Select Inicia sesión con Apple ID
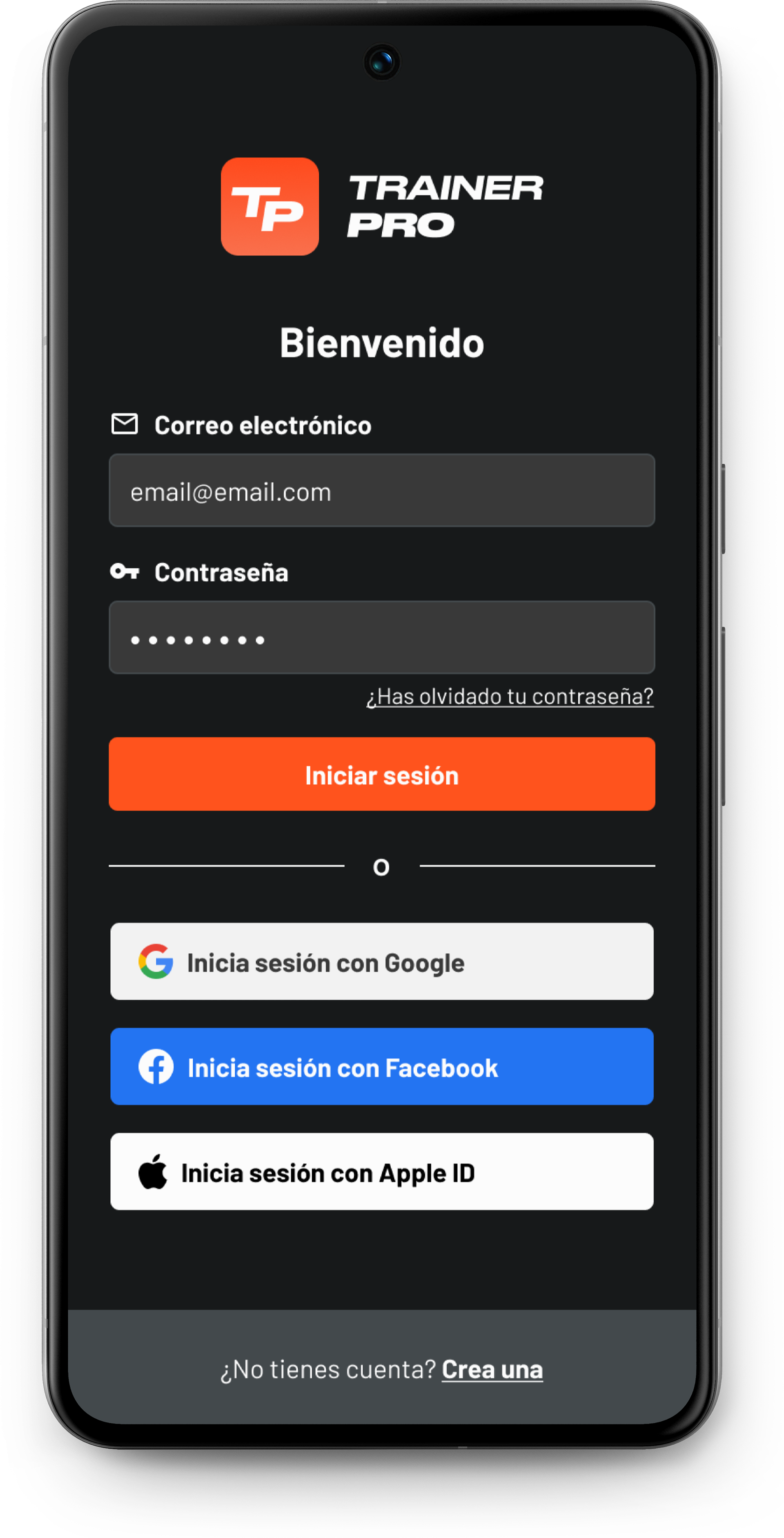Screen dimensions: 784x1538 (x=382, y=1172)
